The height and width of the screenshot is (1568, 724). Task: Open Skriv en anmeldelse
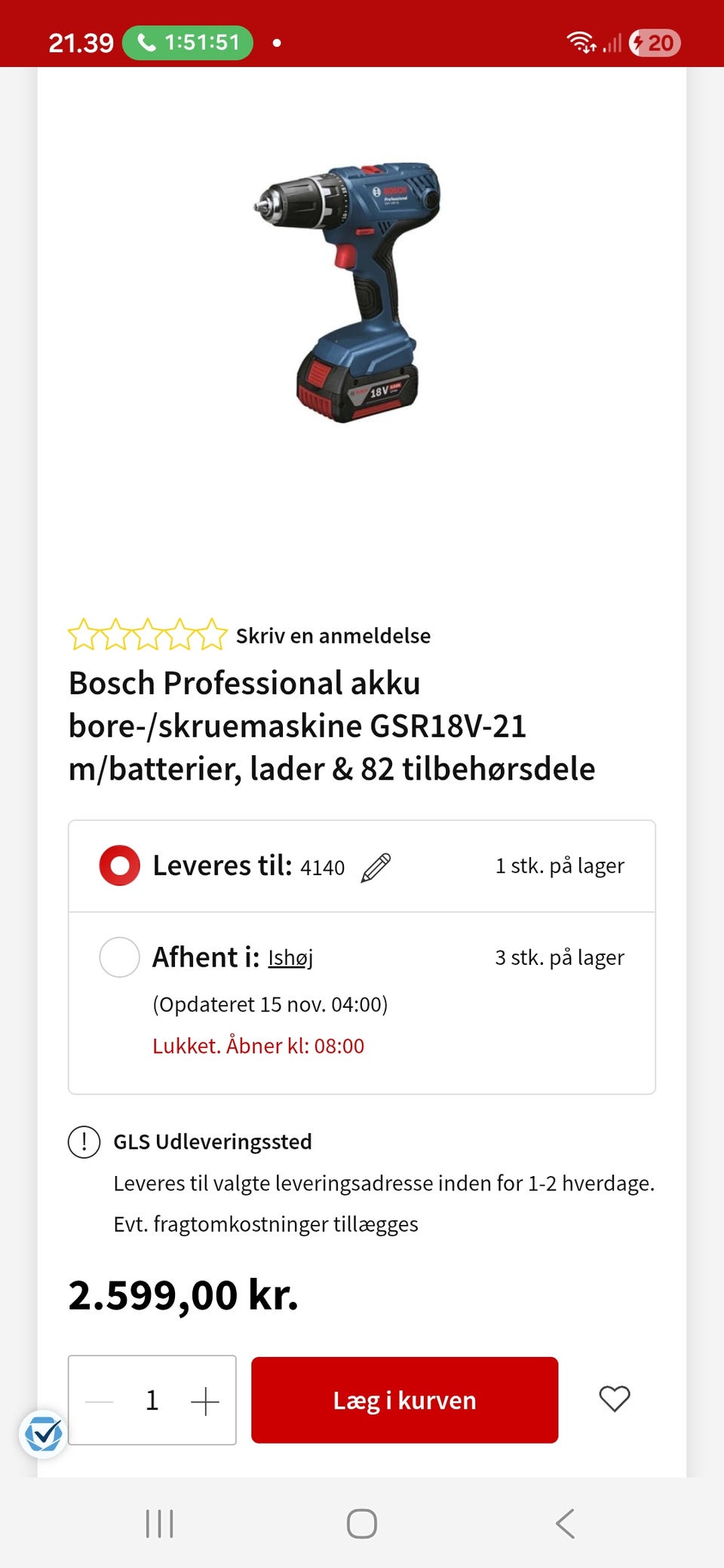click(333, 635)
